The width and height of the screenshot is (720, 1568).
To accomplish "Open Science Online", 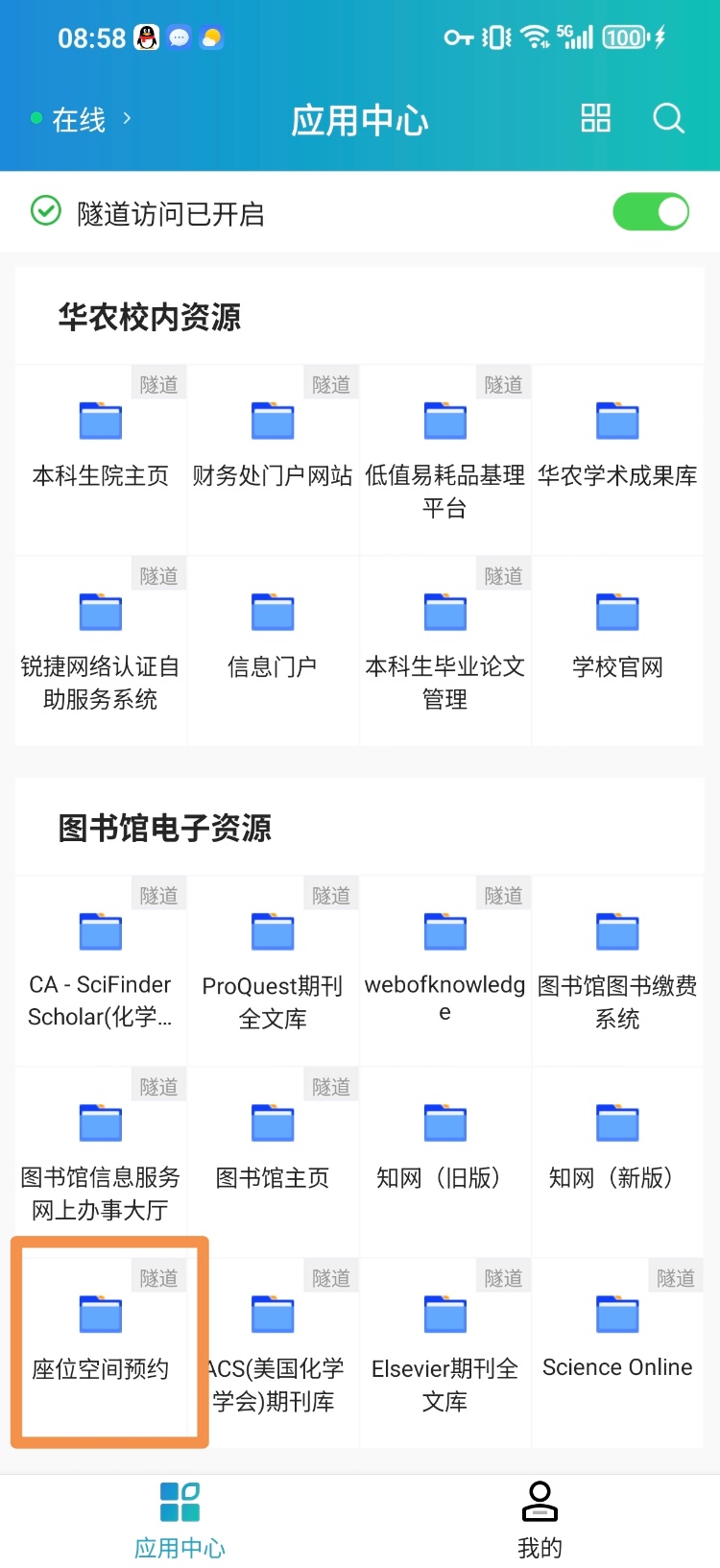I will click(617, 1352).
